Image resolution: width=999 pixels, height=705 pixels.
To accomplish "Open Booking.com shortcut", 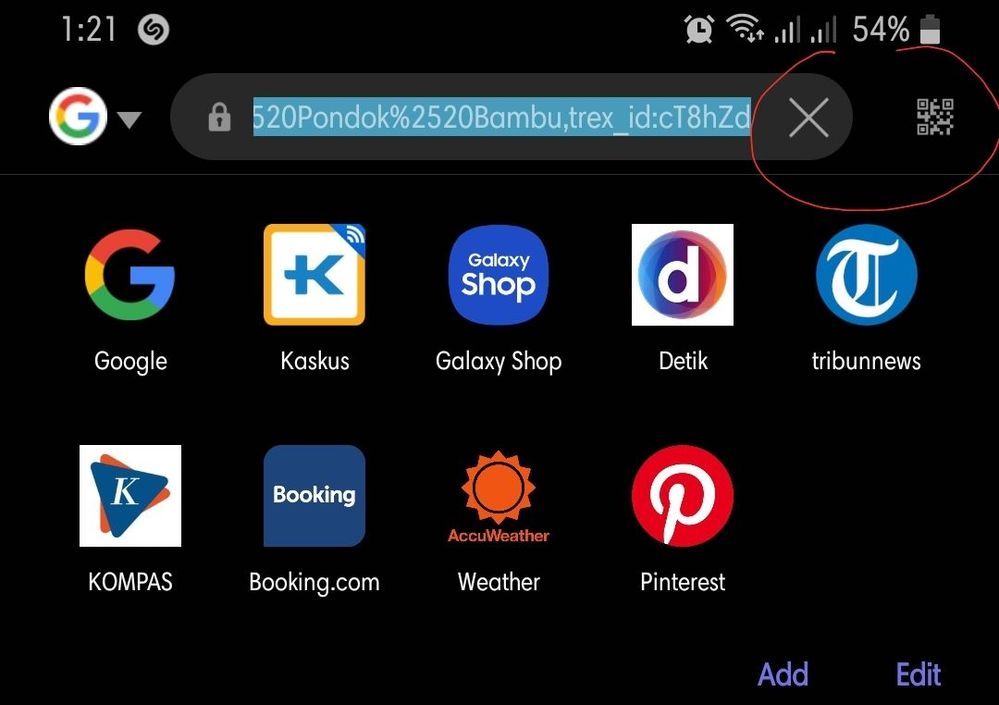I will click(314, 496).
